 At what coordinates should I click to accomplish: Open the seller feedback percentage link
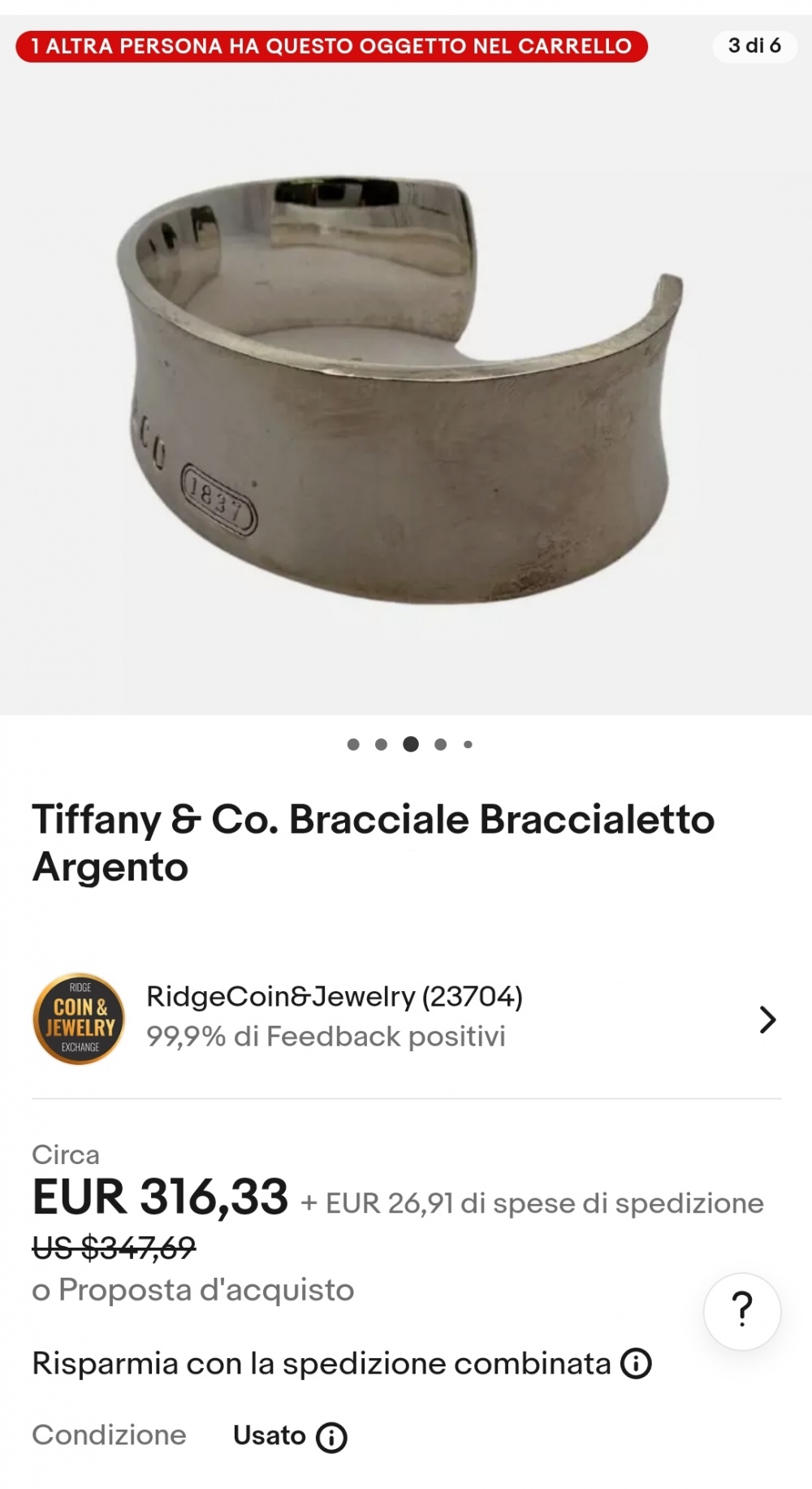pyautogui.click(x=326, y=1037)
